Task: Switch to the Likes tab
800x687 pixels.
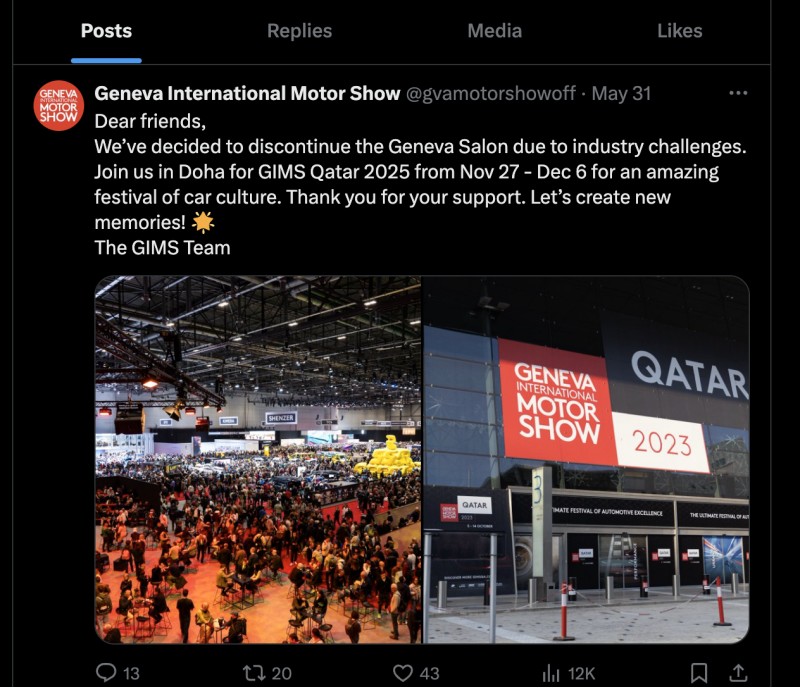Action: pos(679,31)
